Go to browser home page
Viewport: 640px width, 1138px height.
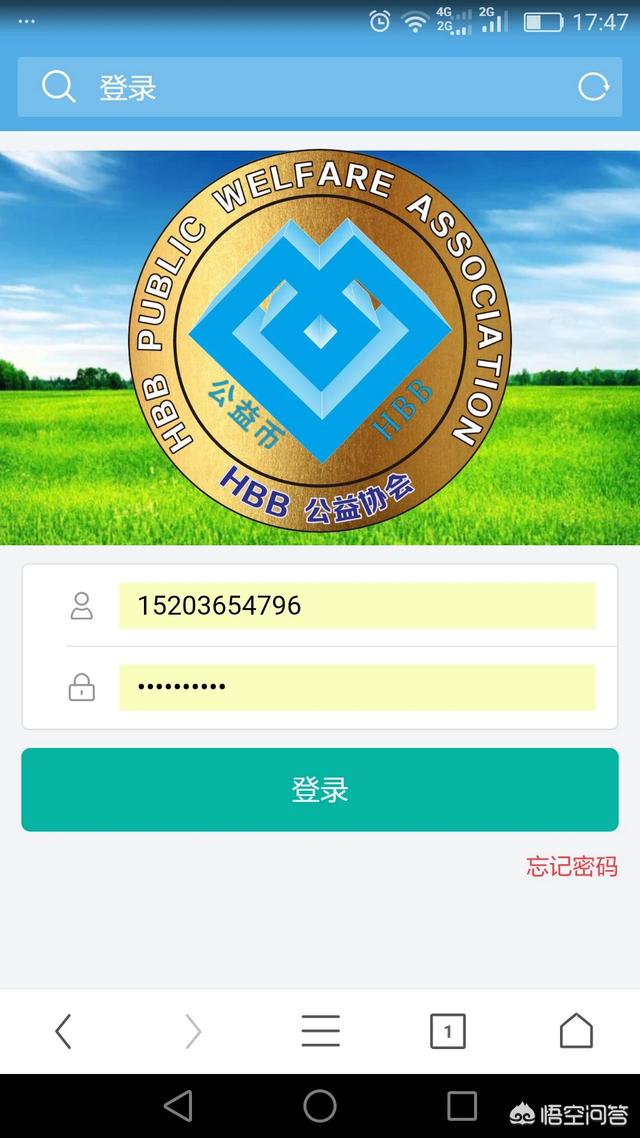click(x=575, y=1031)
